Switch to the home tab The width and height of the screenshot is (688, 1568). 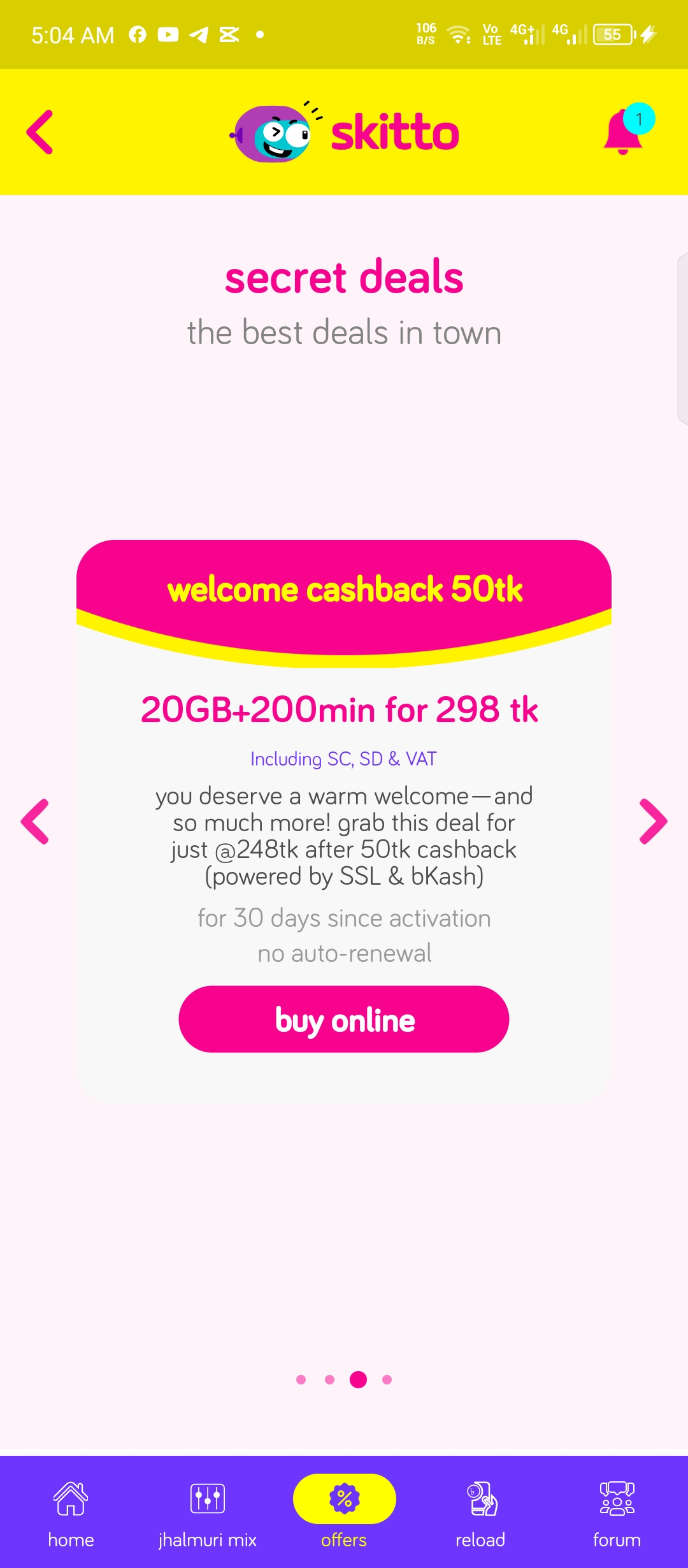(71, 1512)
